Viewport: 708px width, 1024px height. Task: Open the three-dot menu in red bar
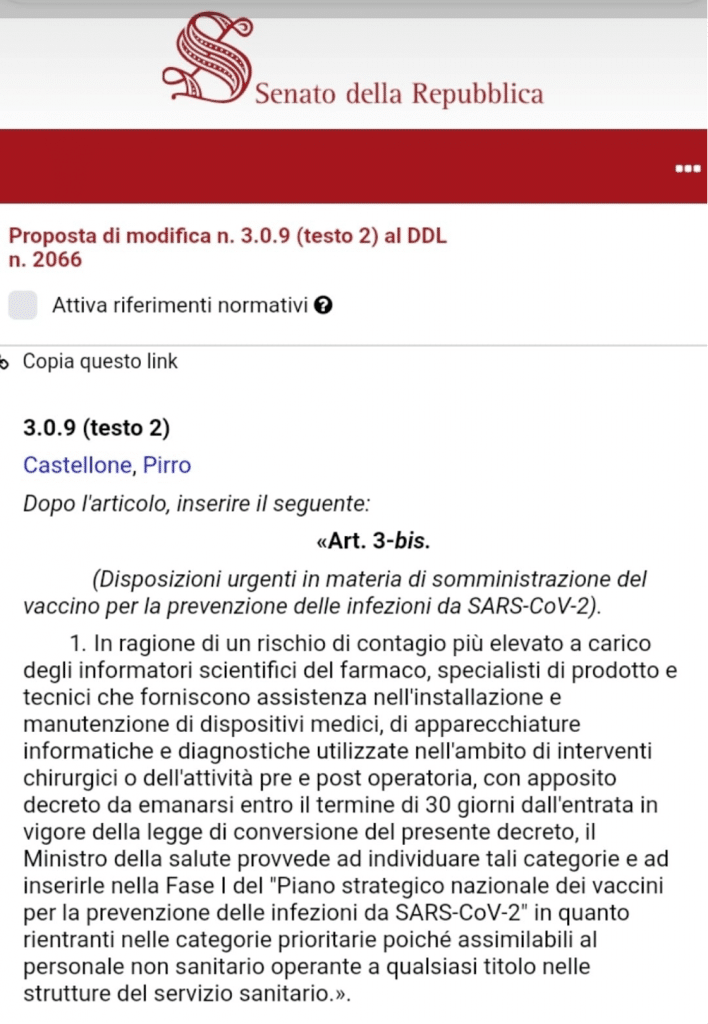coord(687,167)
